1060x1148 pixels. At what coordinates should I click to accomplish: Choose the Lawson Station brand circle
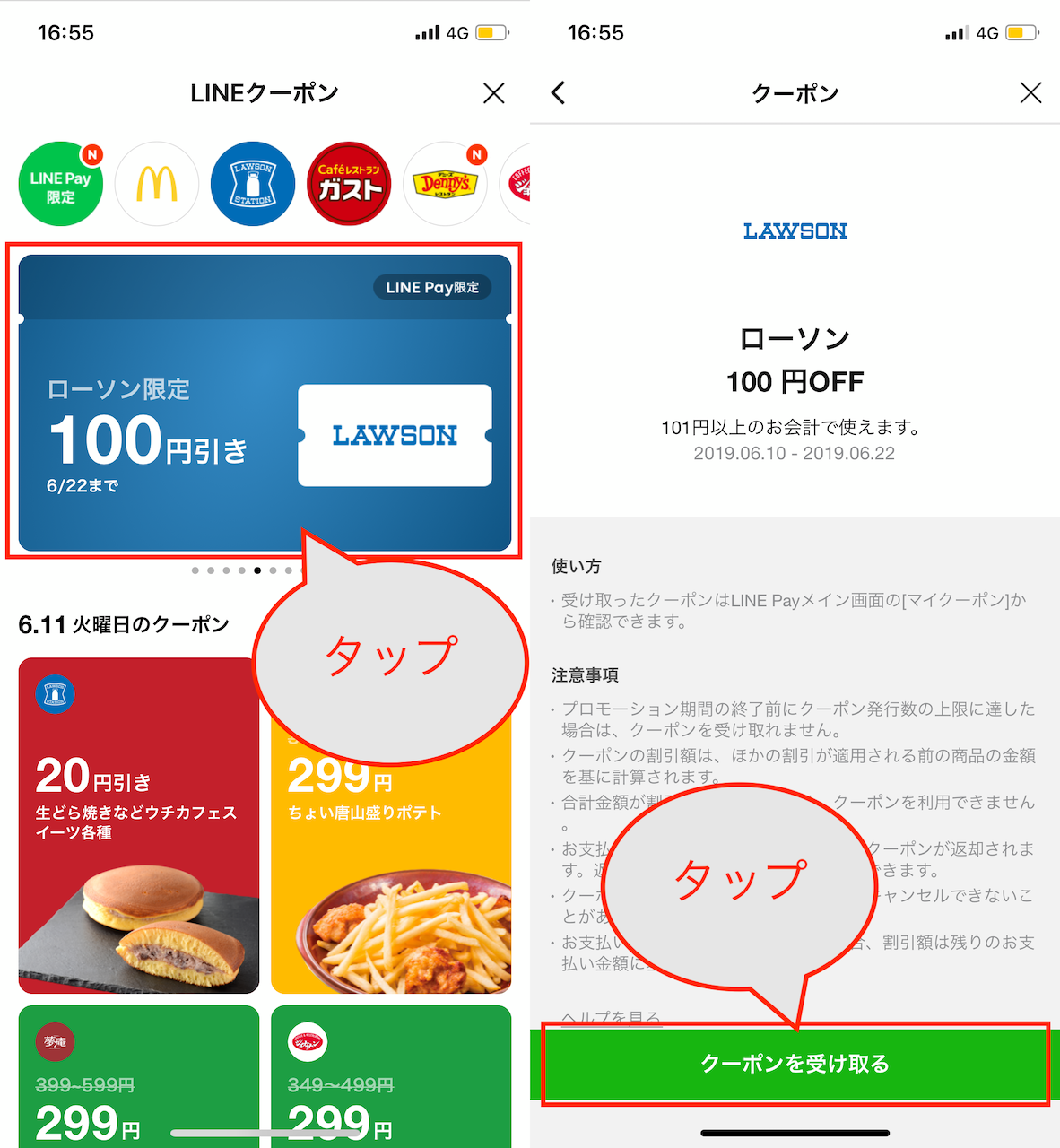[x=253, y=184]
